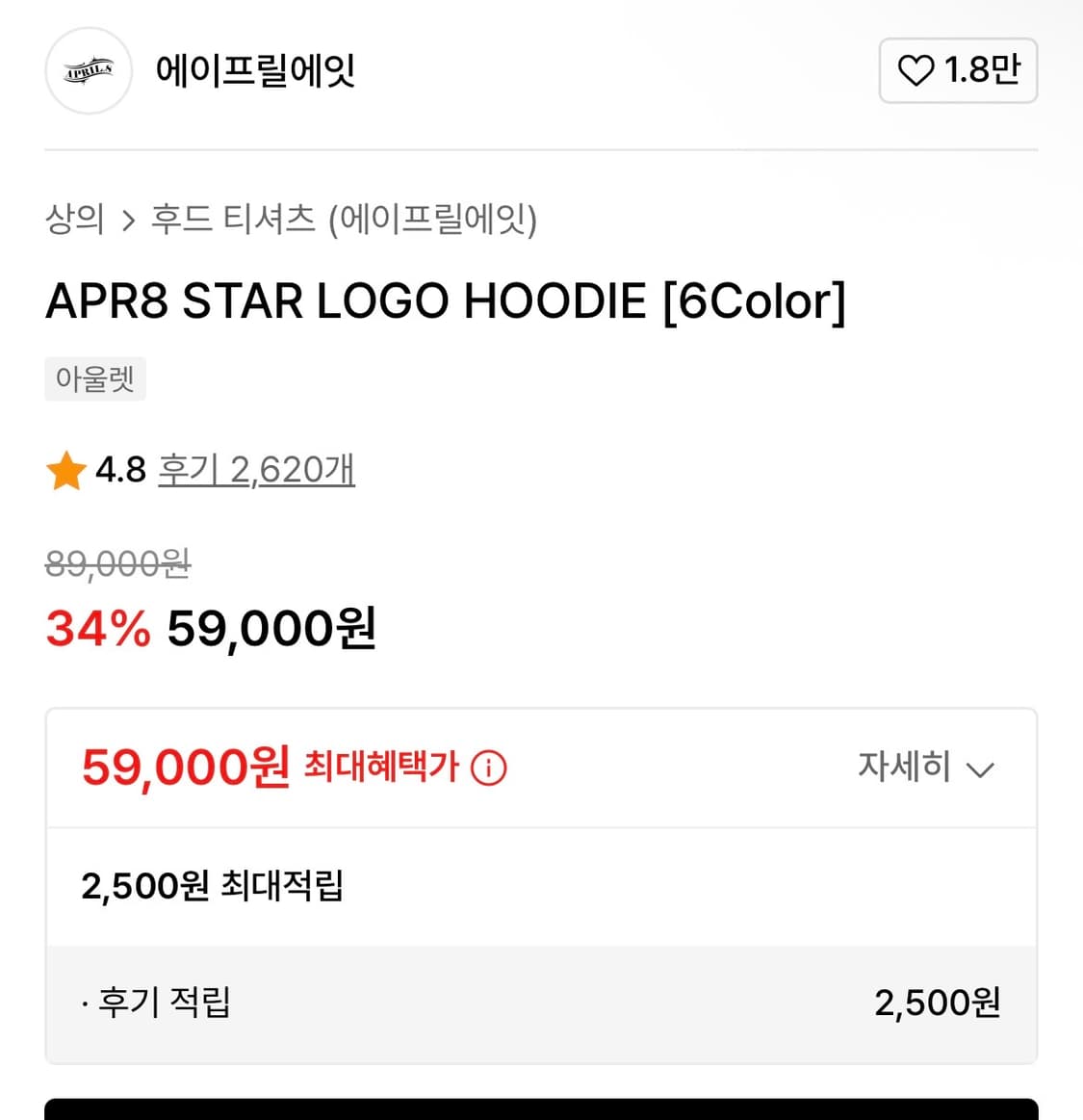Open 후드 티셔츠 (에이프릴에잇) breadcrumb

point(347,220)
